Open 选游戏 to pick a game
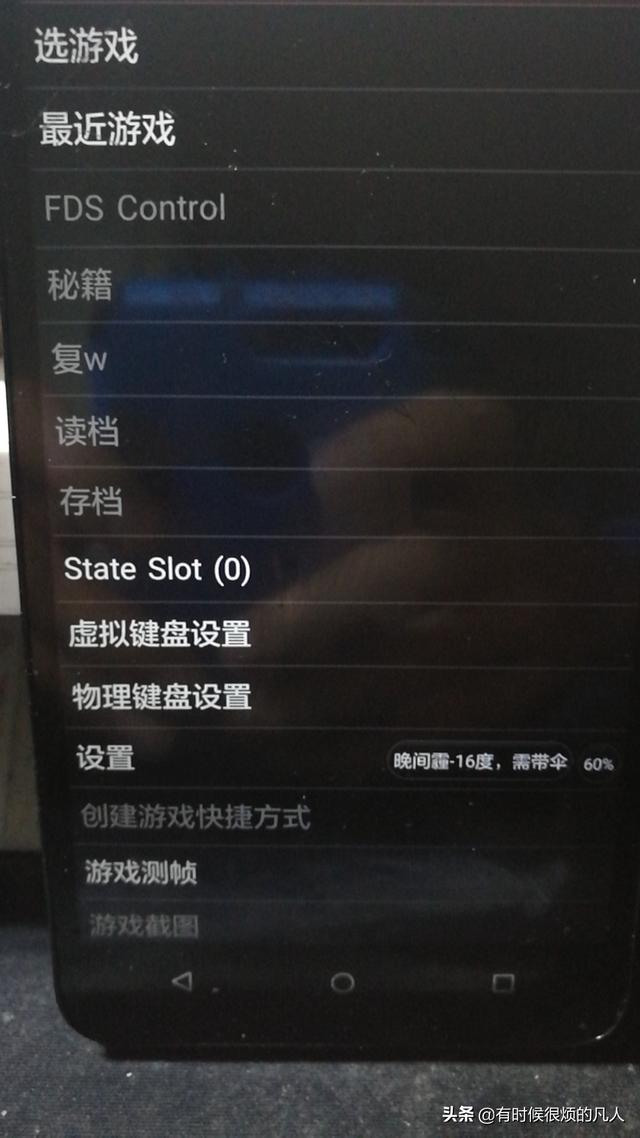 86,47
